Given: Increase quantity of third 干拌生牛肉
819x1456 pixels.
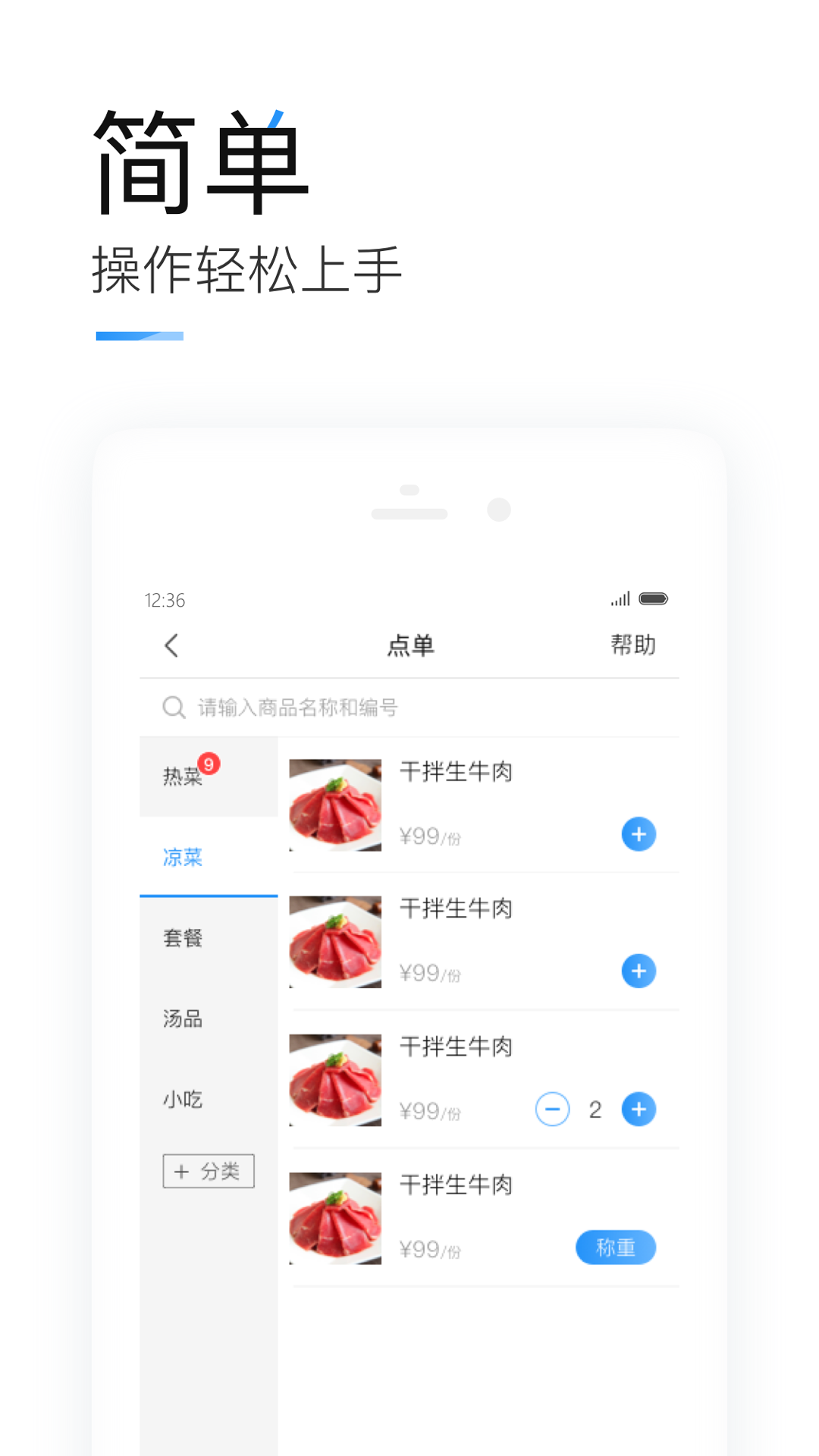Looking at the screenshot, I should (638, 1109).
